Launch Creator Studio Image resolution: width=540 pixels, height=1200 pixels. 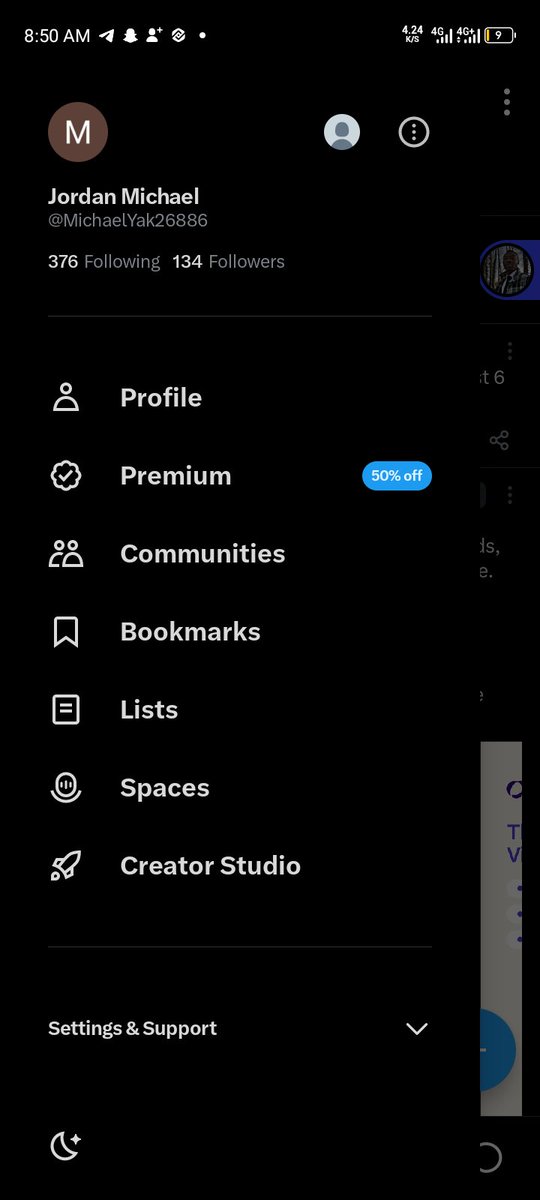tap(240, 866)
